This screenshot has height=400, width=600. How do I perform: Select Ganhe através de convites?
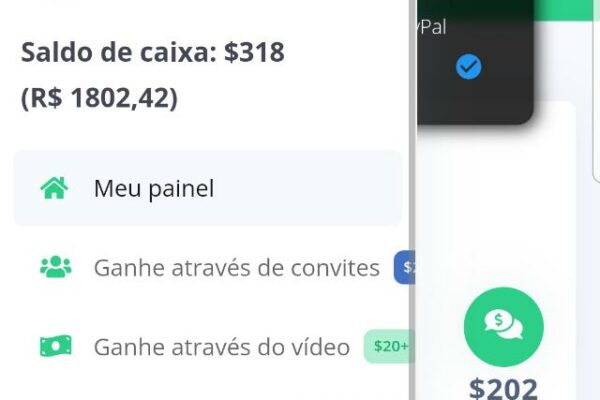(x=236, y=268)
